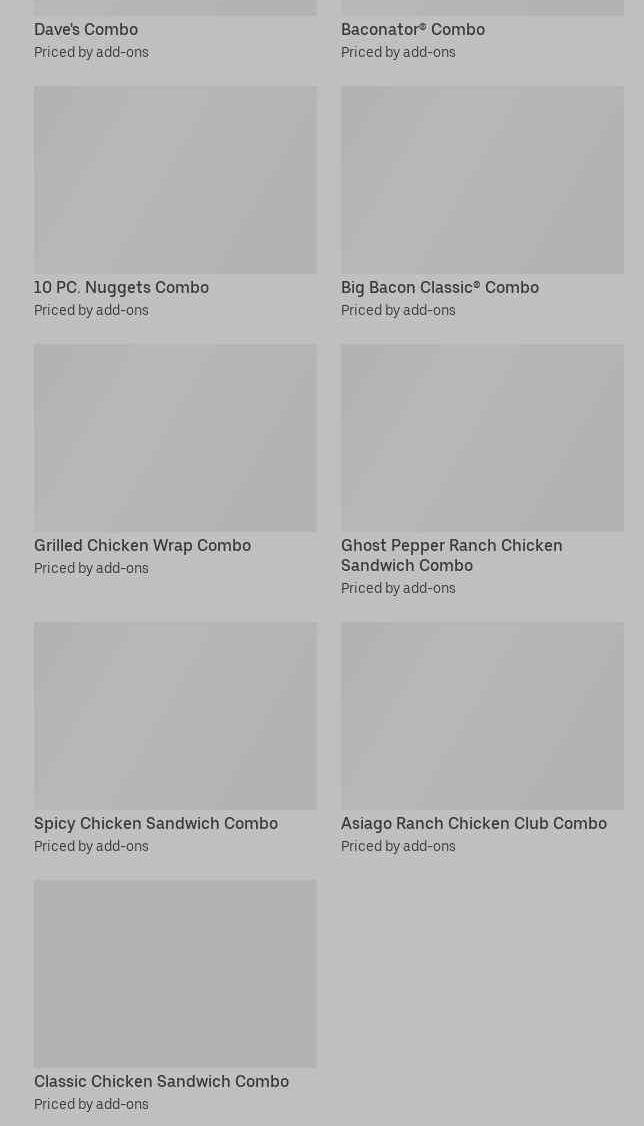The width and height of the screenshot is (644, 1126).
Task: Open the 10 PC. Nuggets Combo
Action: [x=175, y=180]
